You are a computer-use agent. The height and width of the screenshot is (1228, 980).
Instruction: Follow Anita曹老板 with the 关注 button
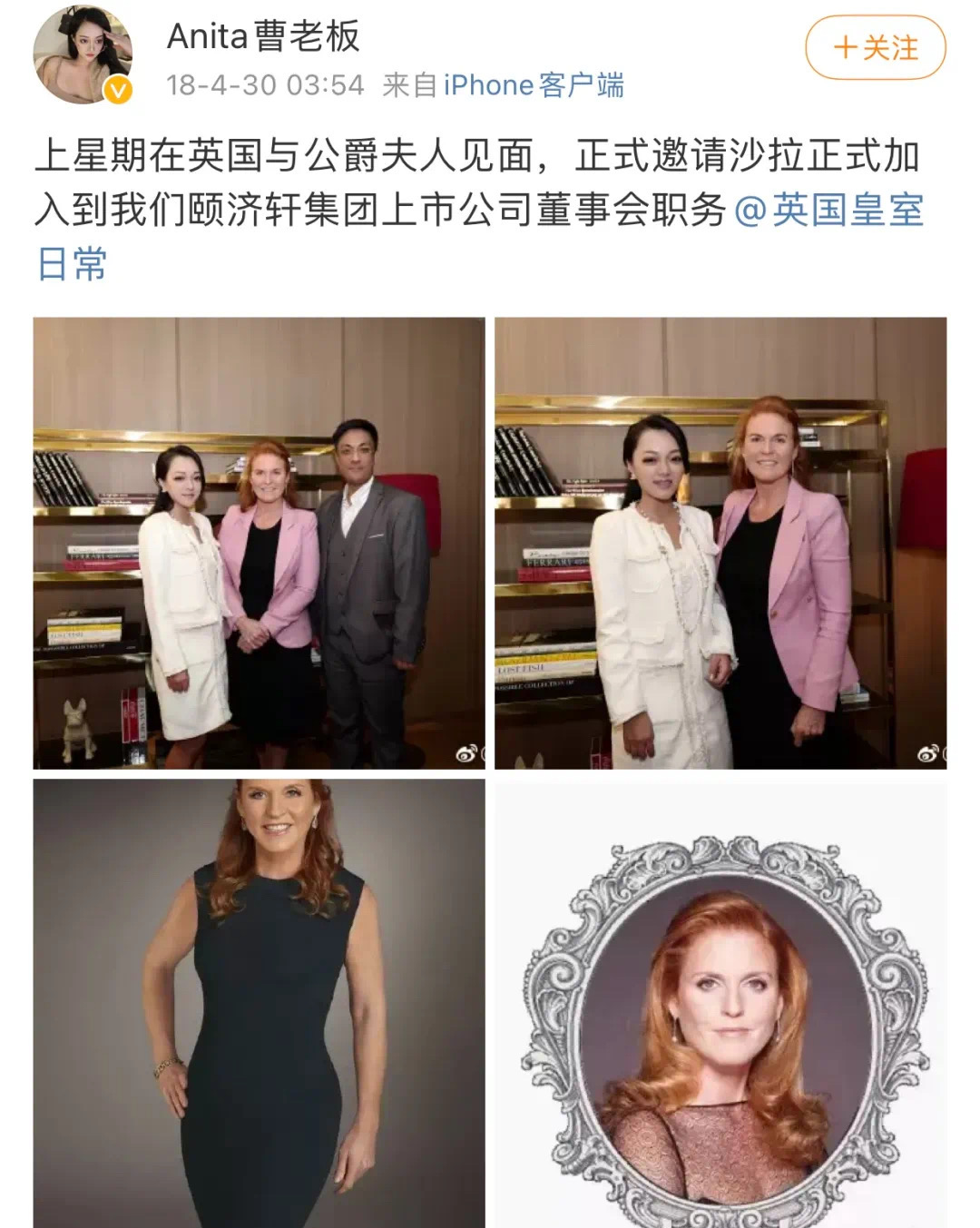point(875,48)
